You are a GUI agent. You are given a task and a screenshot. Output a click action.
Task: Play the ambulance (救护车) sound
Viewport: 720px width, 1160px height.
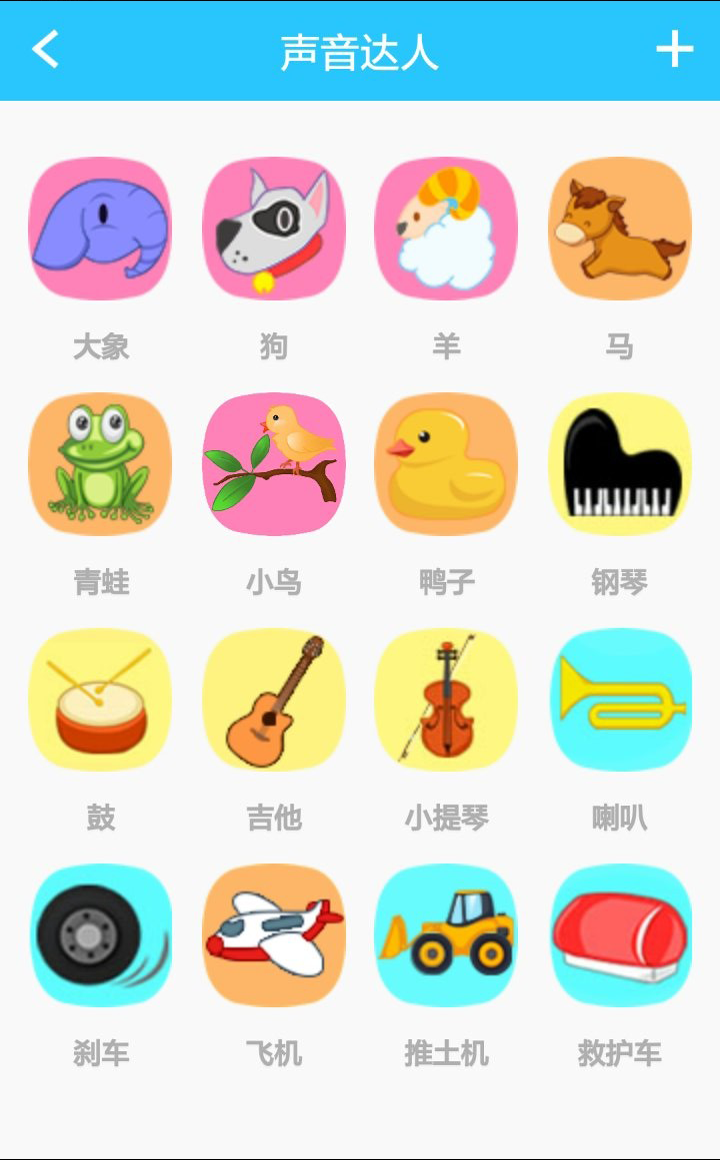point(619,934)
